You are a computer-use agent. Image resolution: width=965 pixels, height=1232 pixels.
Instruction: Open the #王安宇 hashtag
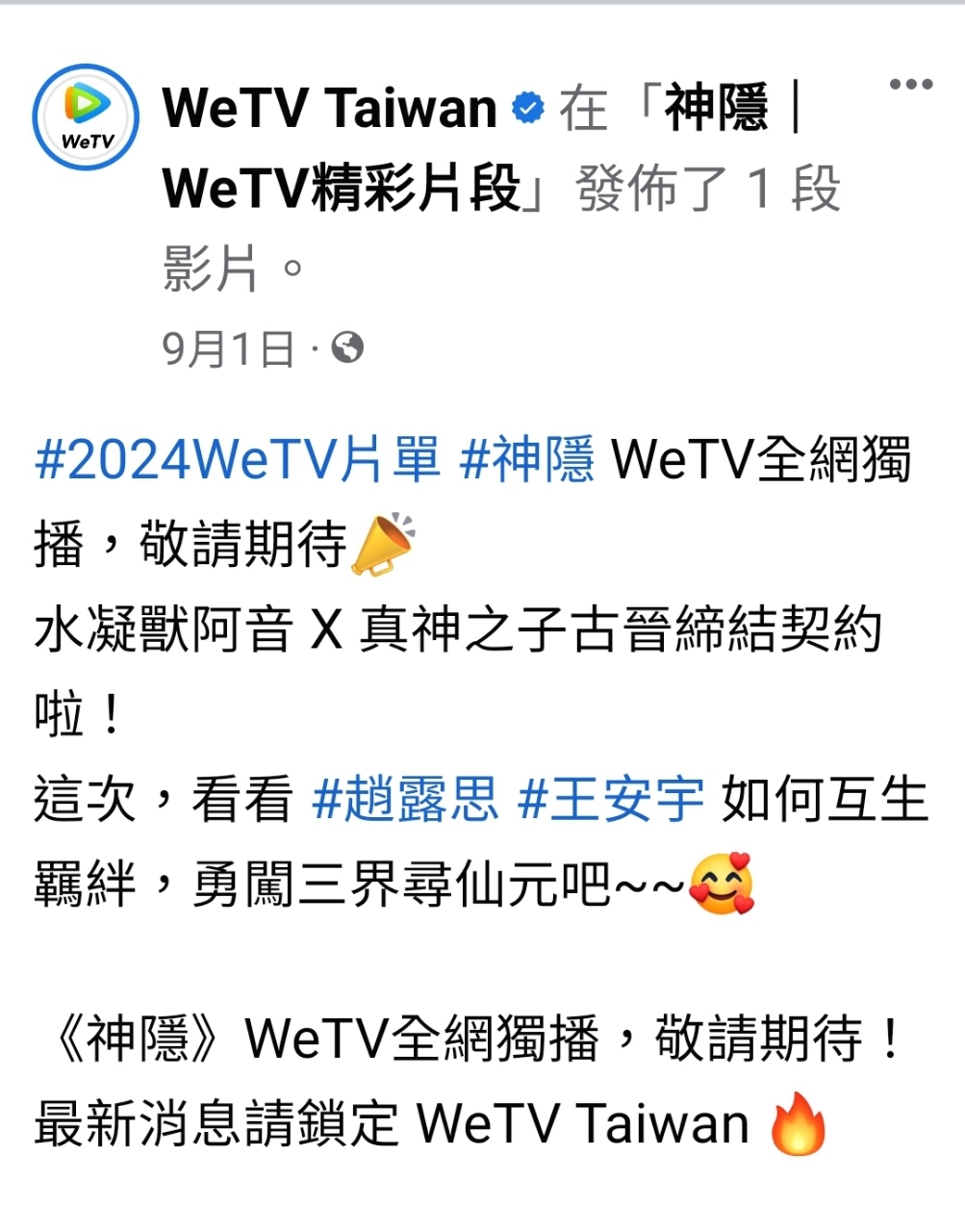pos(611,800)
